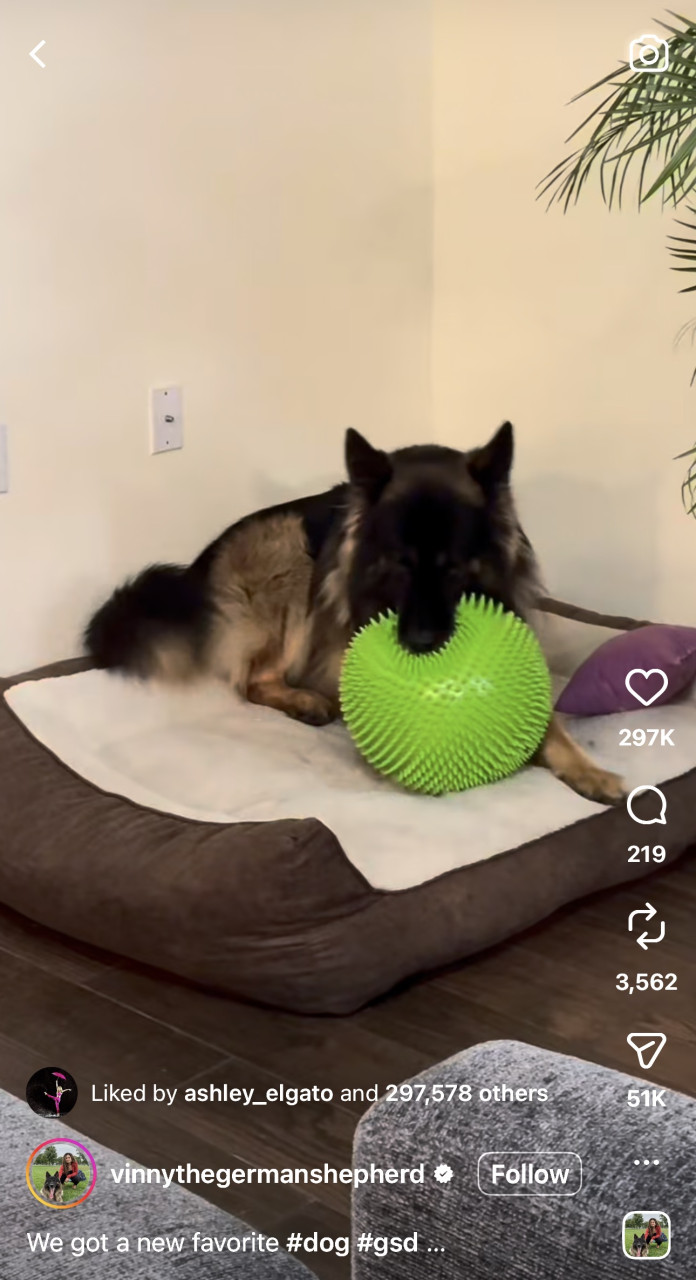Open vinnythegermanshepherd's profile picture
The image size is (696, 1280).
[61, 1174]
